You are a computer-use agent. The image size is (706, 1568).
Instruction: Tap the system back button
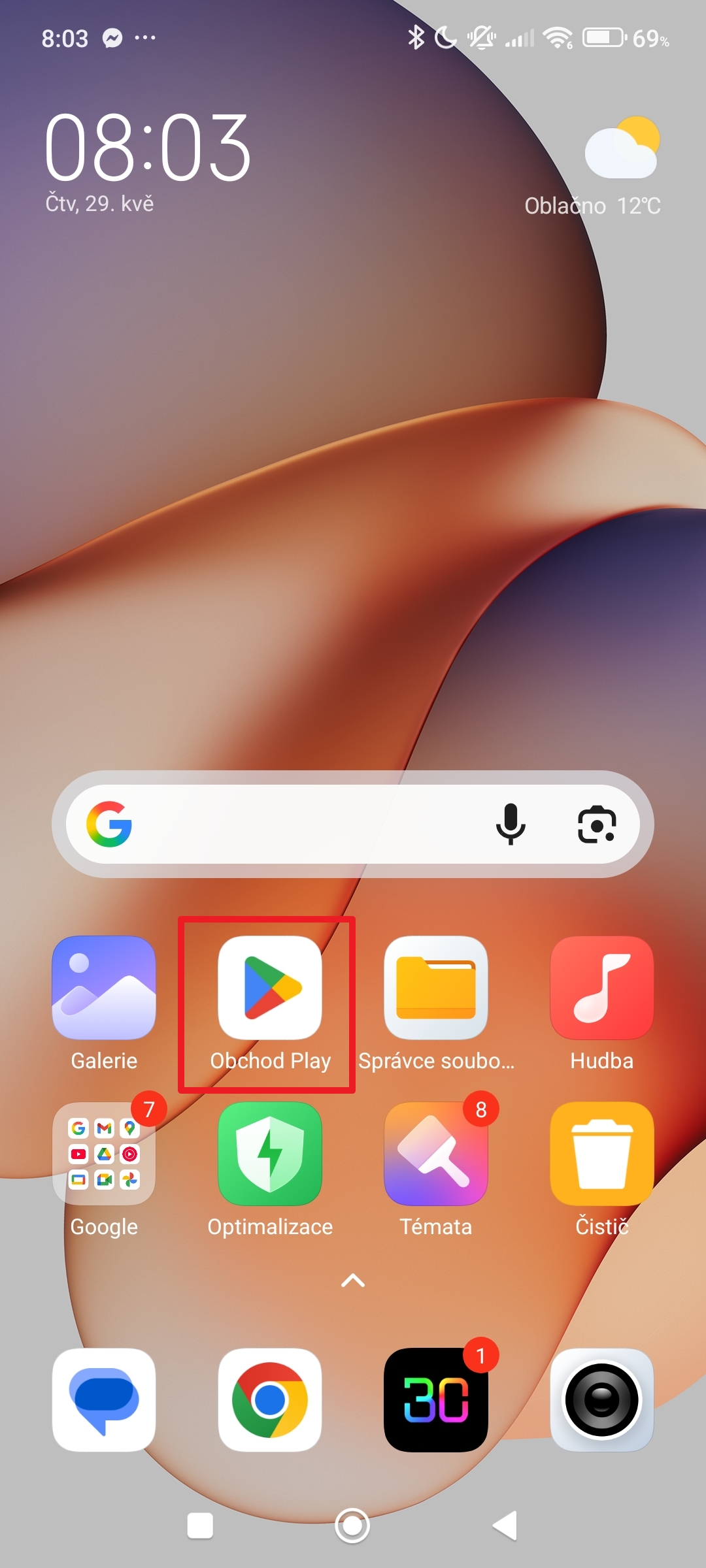[x=505, y=1526]
